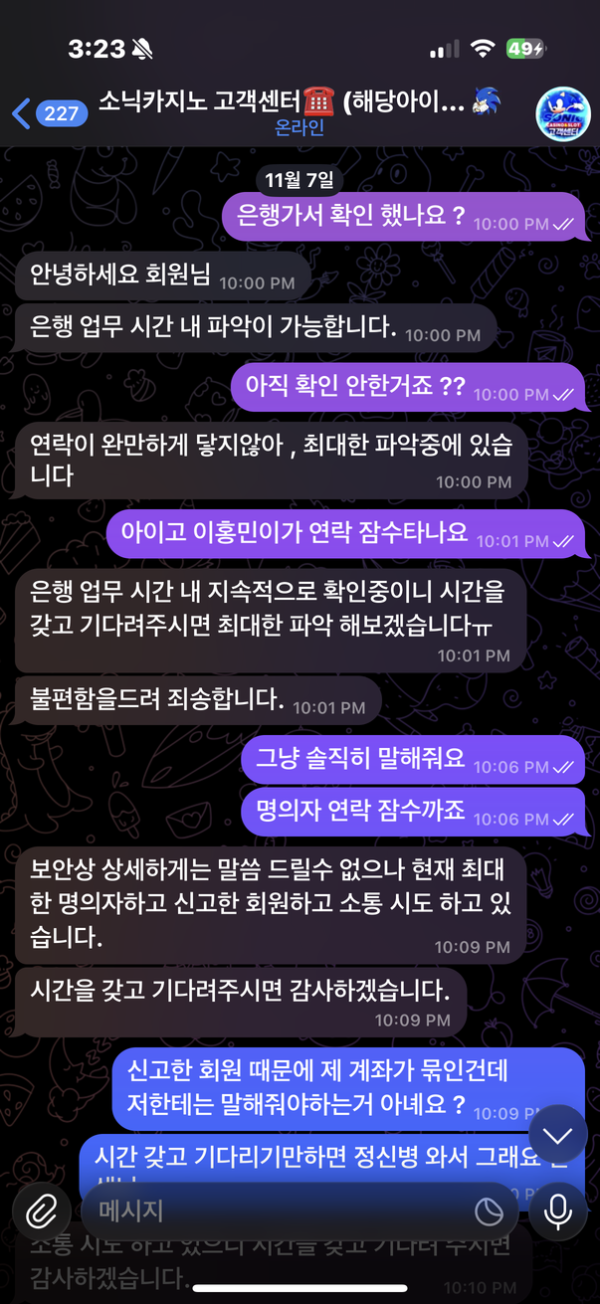This screenshot has height=1304, width=600.
Task: Open the sticker panel in message field
Action: coord(488,1212)
